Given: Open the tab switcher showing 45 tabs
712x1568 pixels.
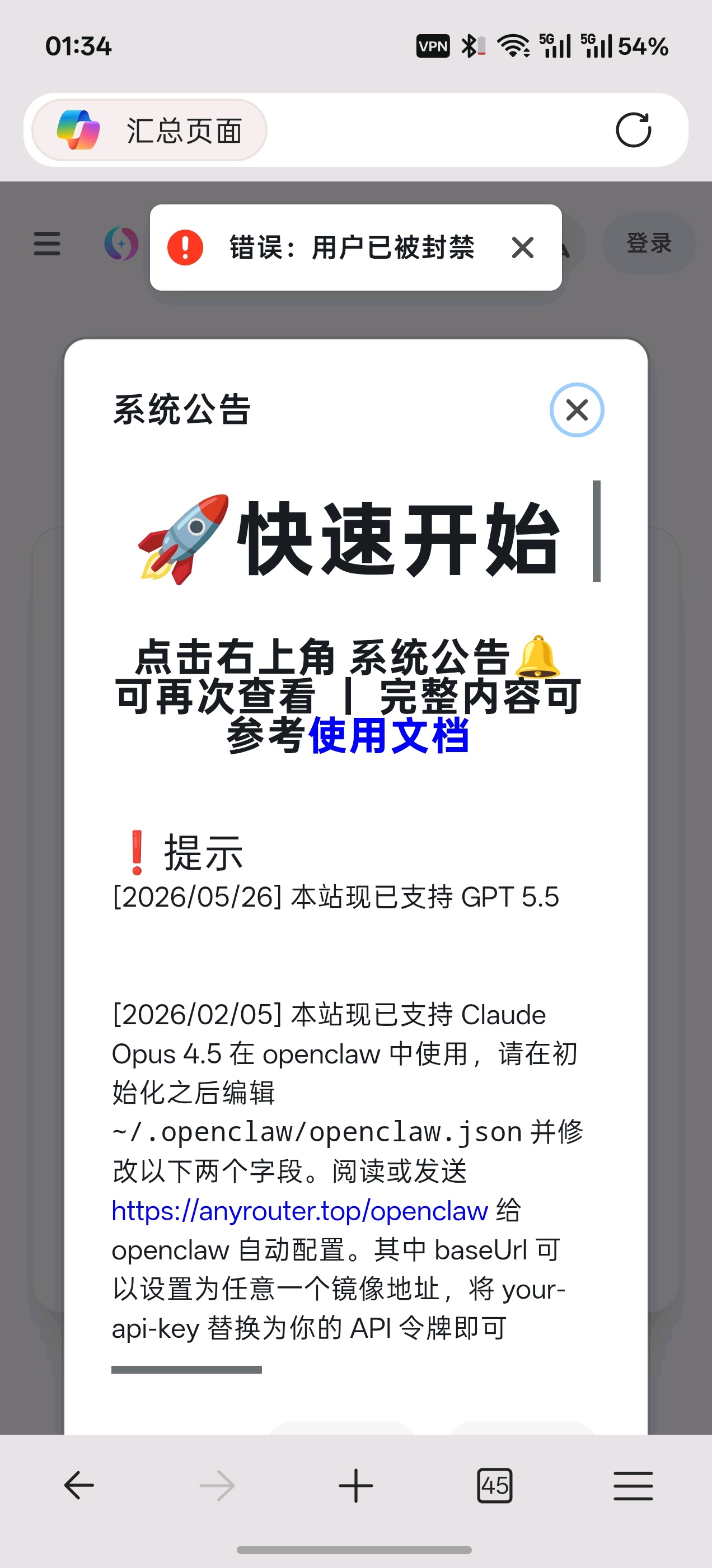Looking at the screenshot, I should coord(495,1485).
